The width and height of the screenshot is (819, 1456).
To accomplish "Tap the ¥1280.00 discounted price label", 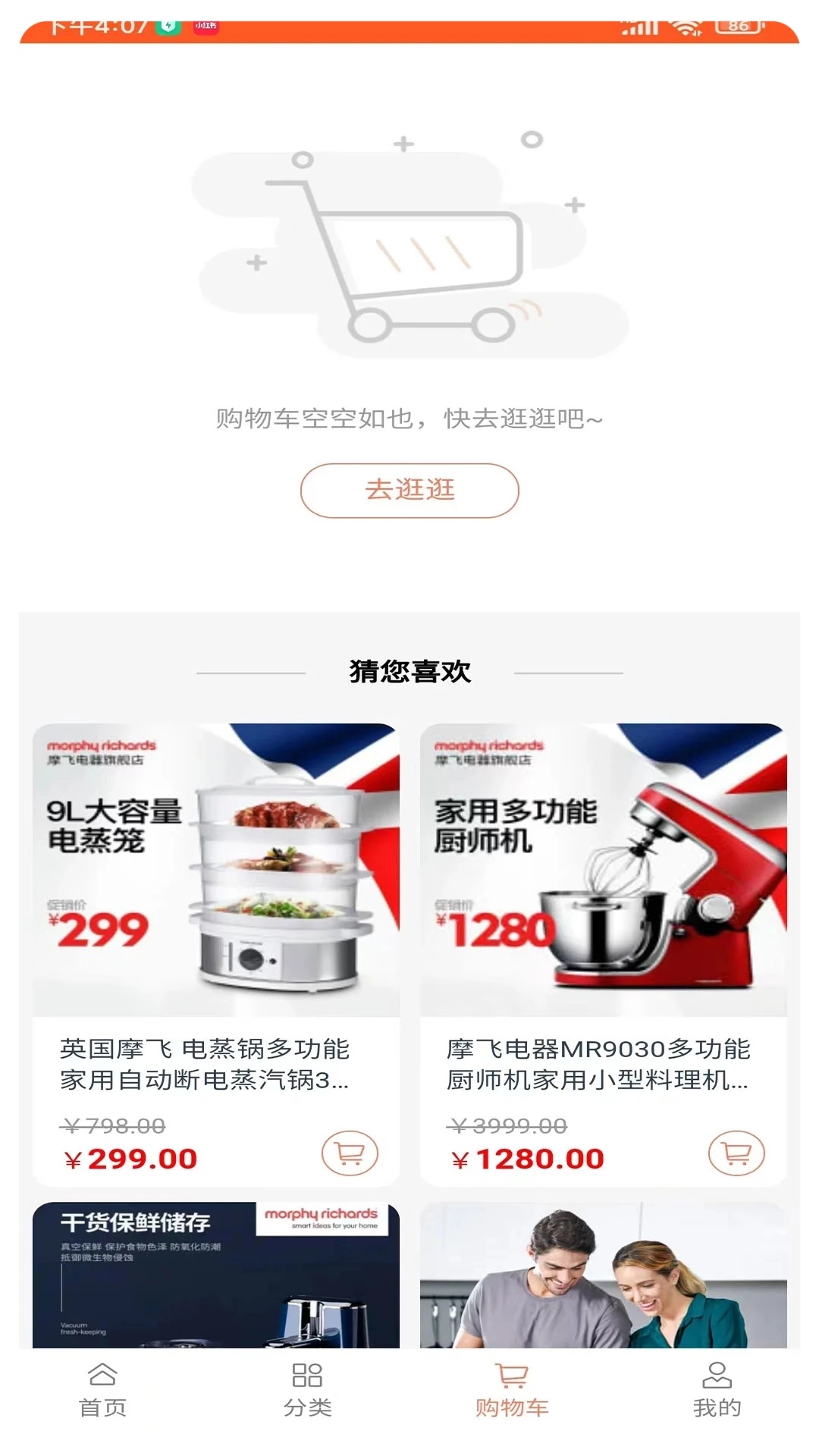I will click(x=526, y=1159).
